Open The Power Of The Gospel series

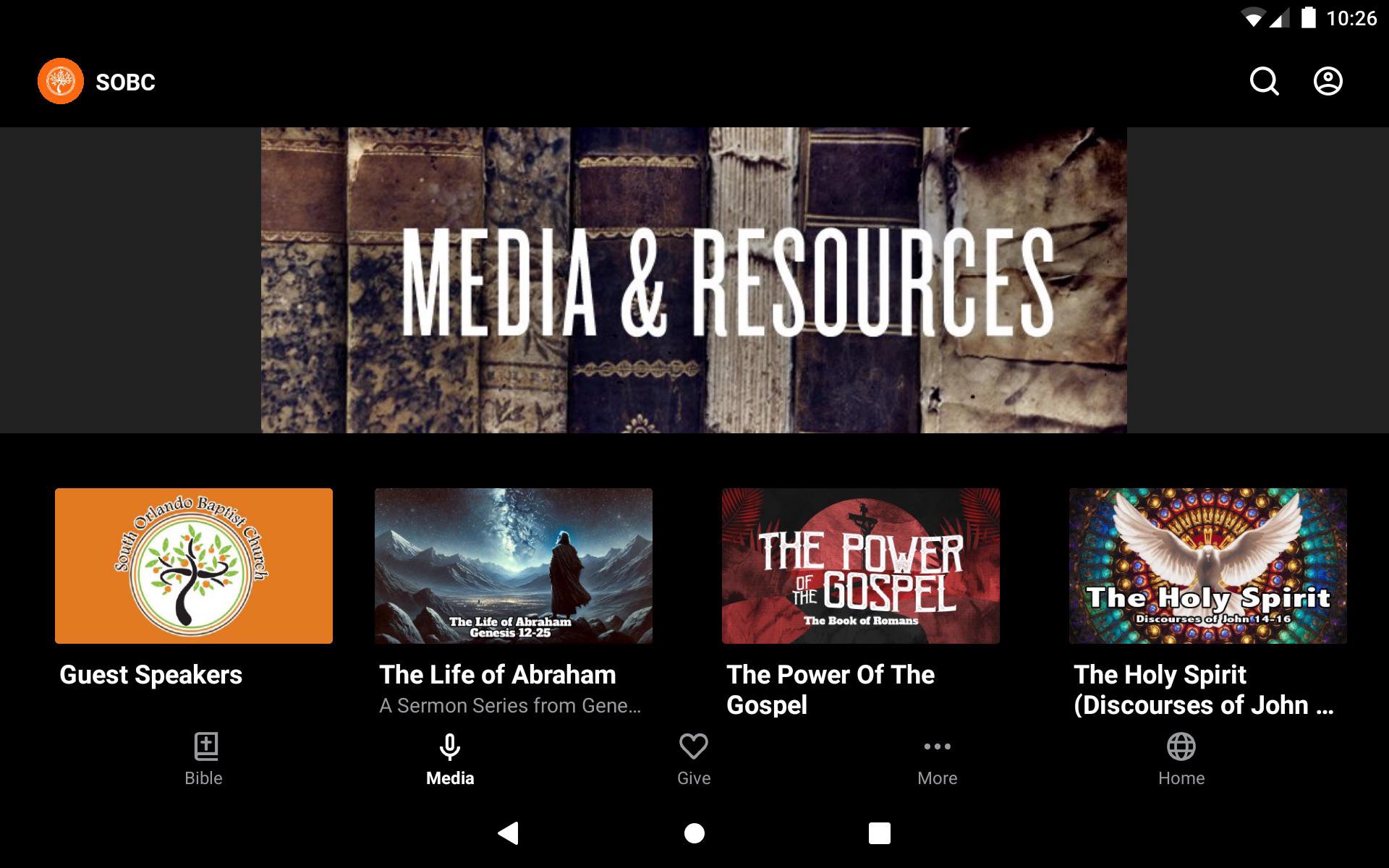(861, 566)
